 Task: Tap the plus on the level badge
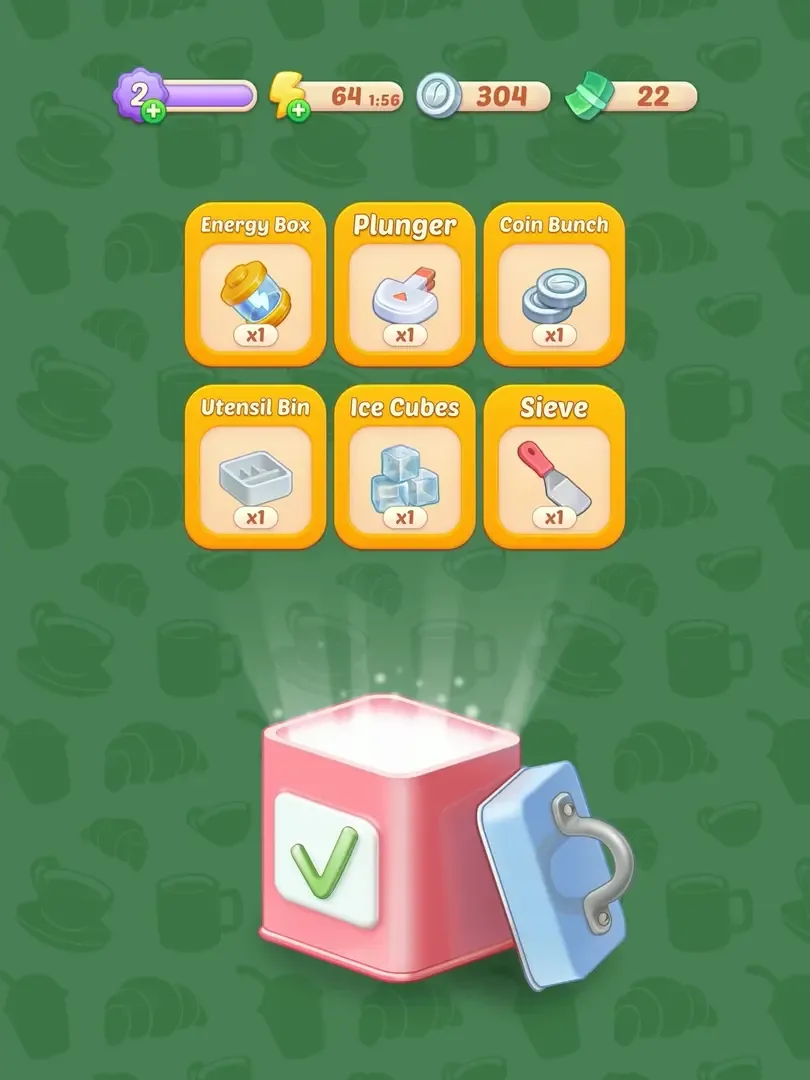coord(153,112)
